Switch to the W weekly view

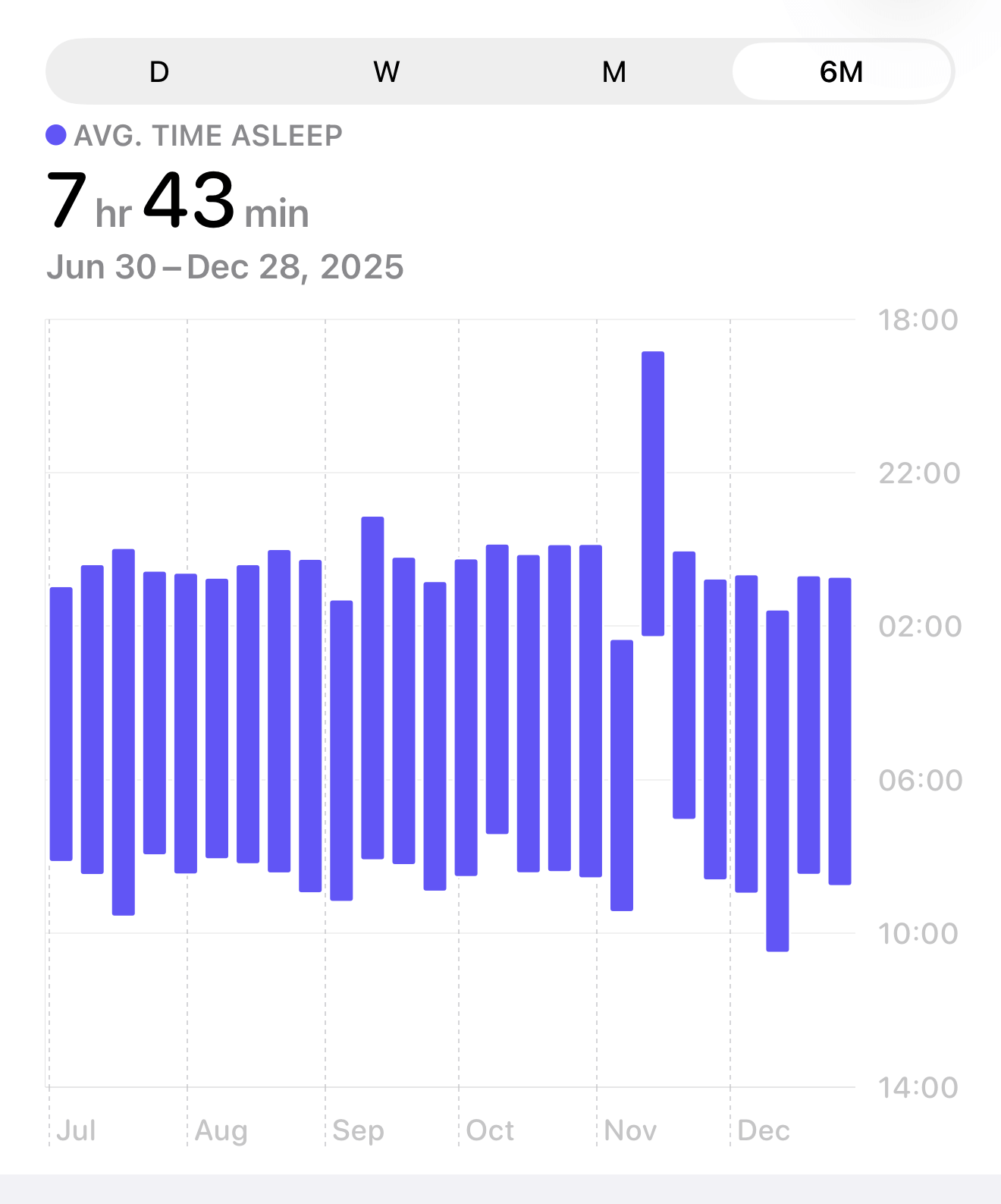tap(387, 72)
